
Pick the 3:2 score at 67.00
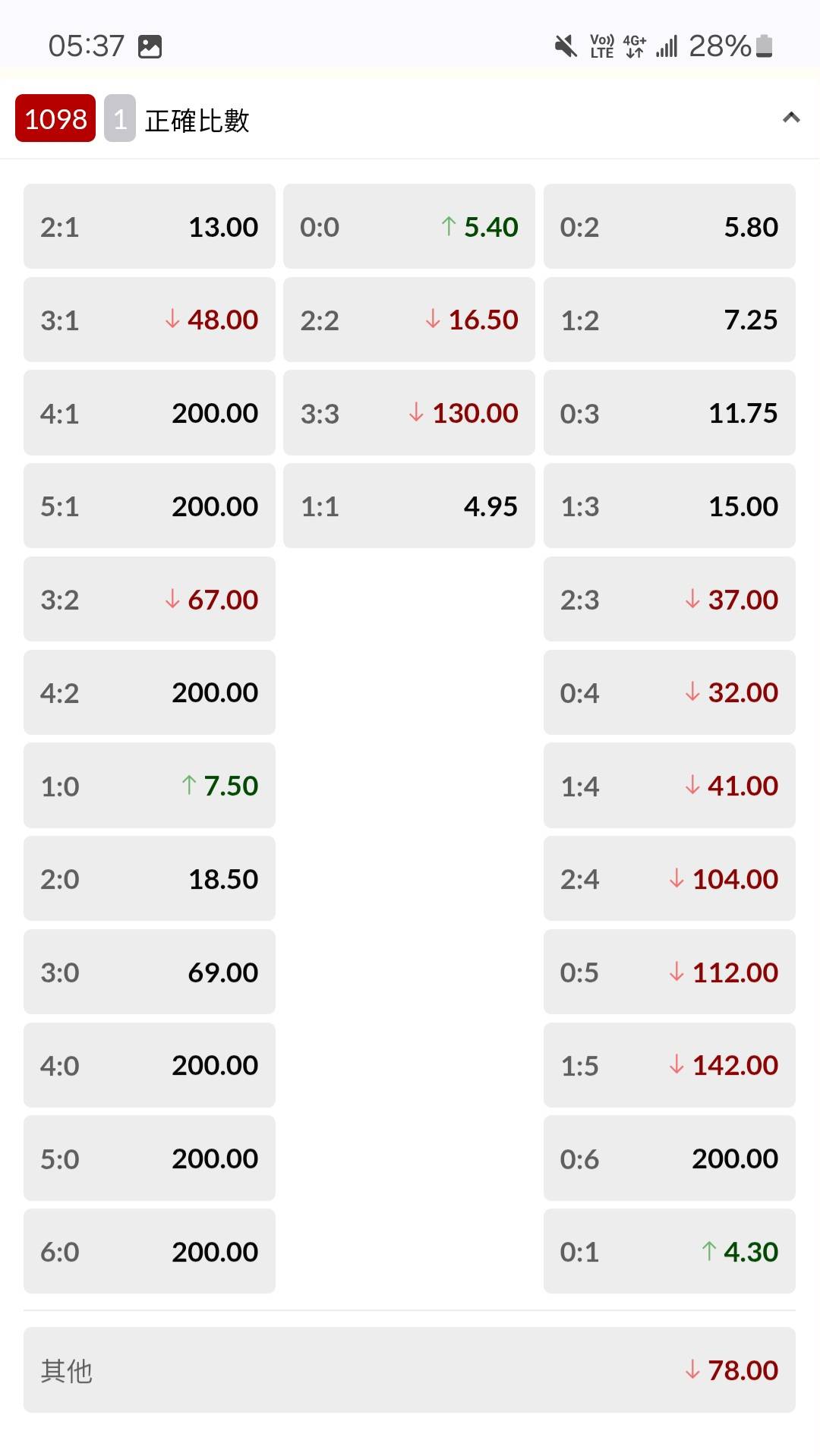pos(150,599)
